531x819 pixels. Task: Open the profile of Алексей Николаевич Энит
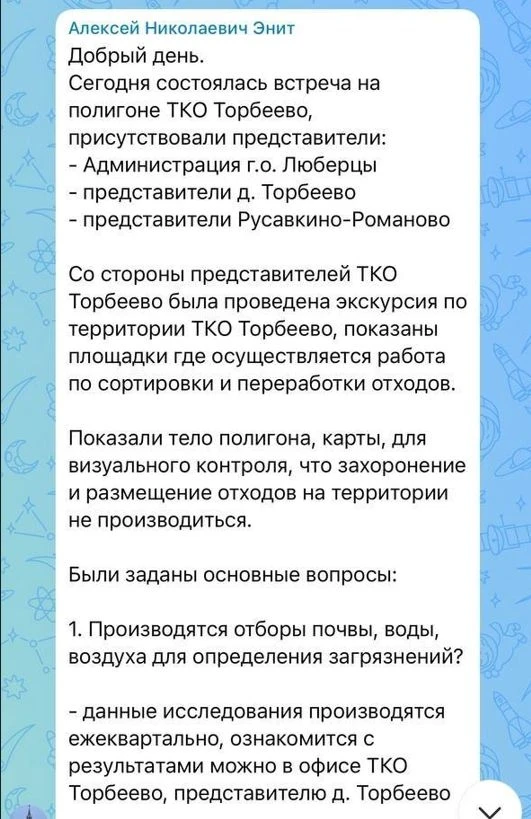click(x=182, y=28)
